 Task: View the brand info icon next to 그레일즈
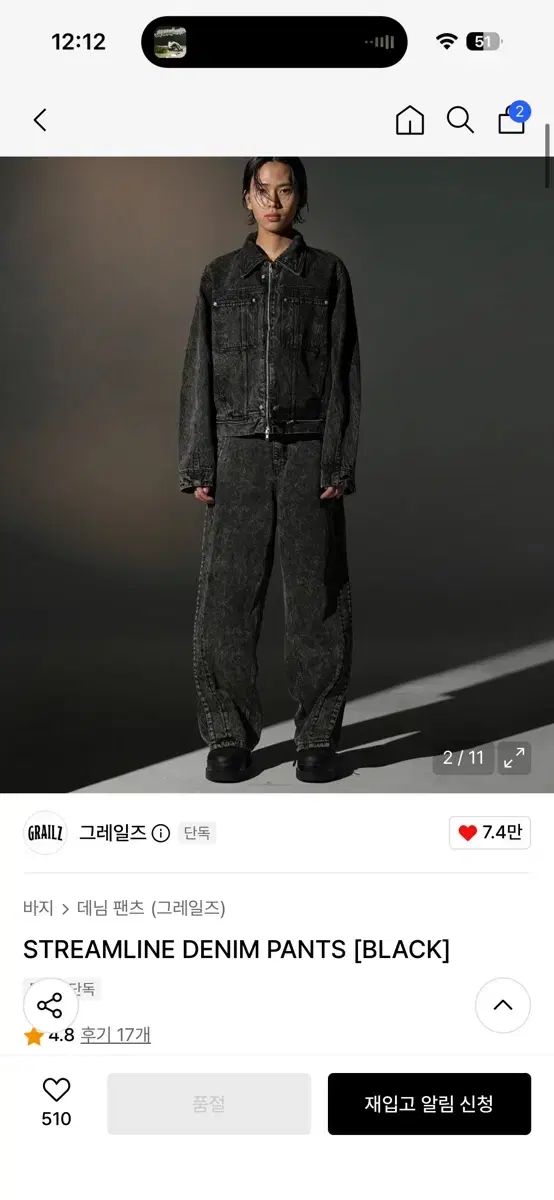tap(161, 833)
